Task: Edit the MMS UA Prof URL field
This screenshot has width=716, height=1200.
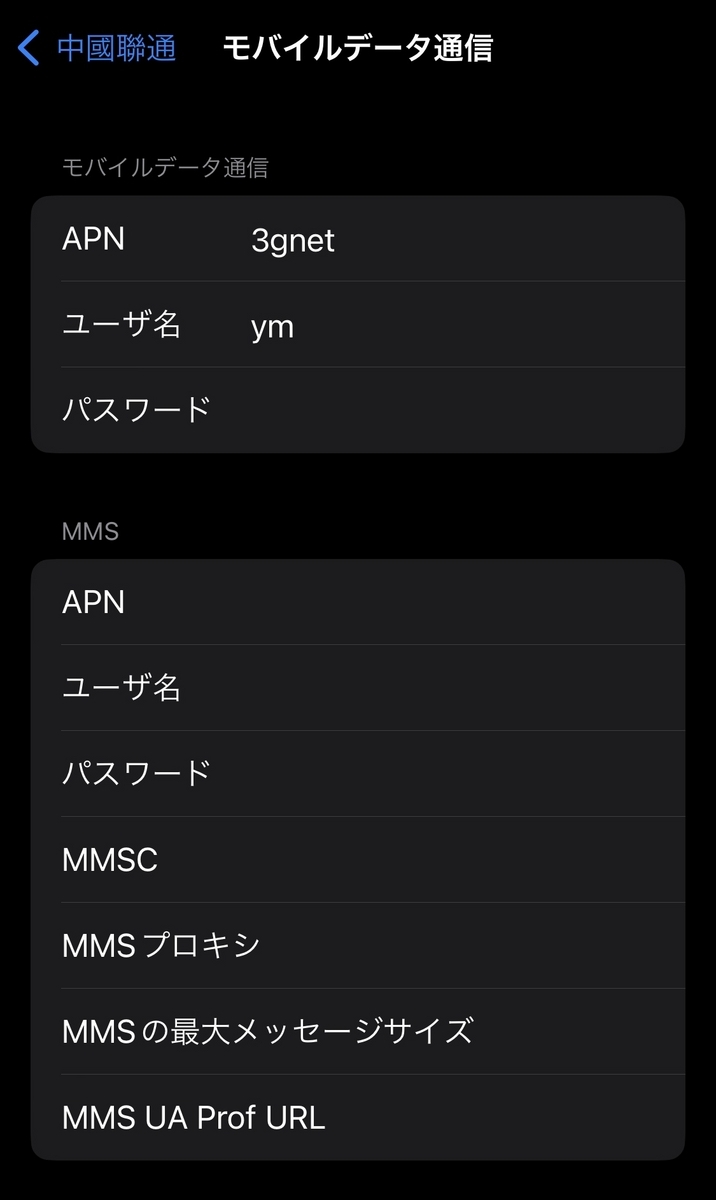Action: click(x=358, y=1118)
